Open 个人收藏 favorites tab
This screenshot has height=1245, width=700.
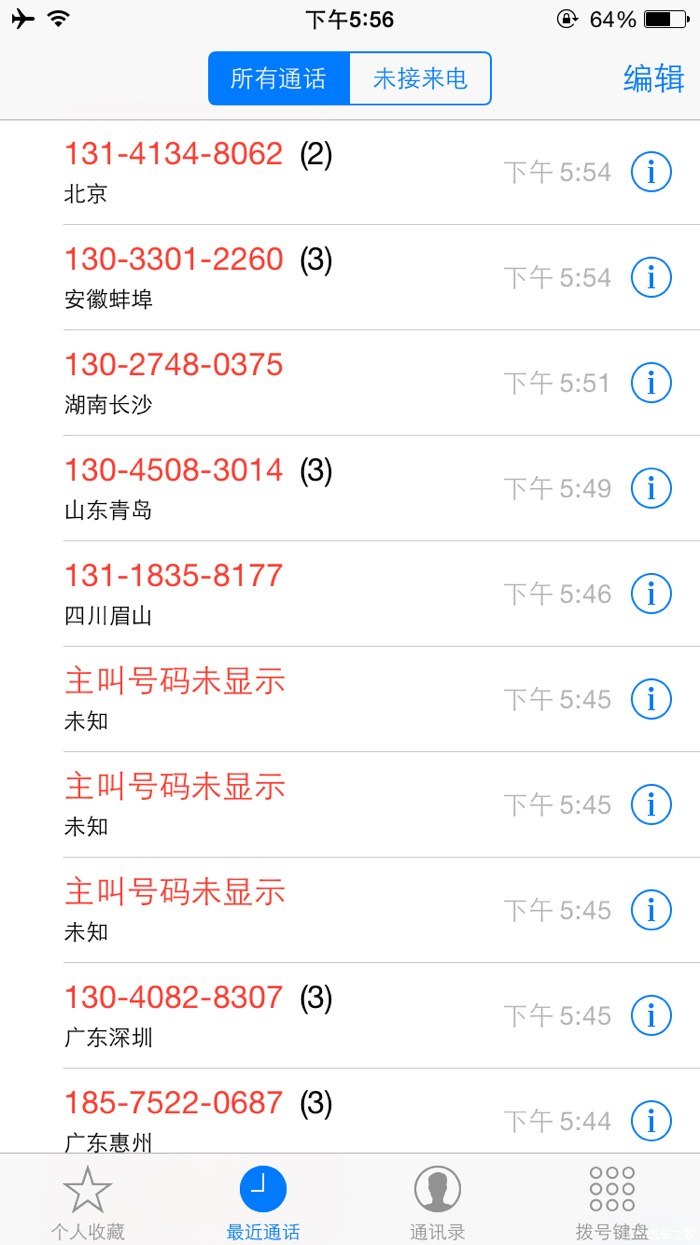click(88, 1200)
